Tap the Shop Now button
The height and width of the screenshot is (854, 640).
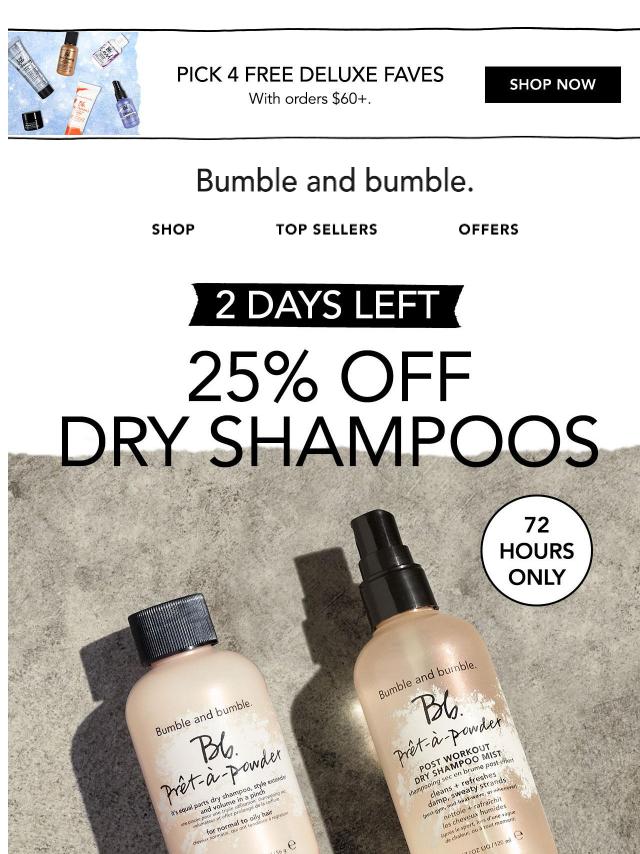coord(552,85)
